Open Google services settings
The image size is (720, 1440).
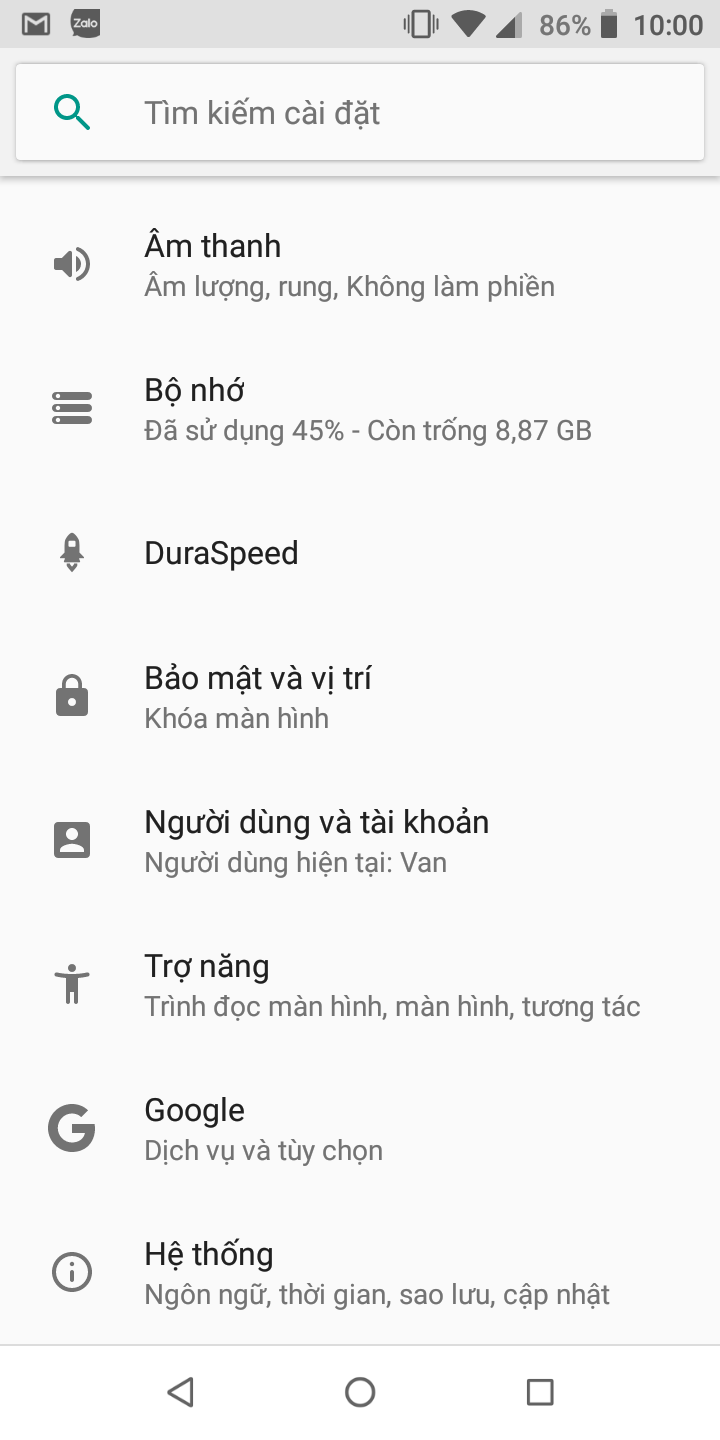[x=360, y=1129]
